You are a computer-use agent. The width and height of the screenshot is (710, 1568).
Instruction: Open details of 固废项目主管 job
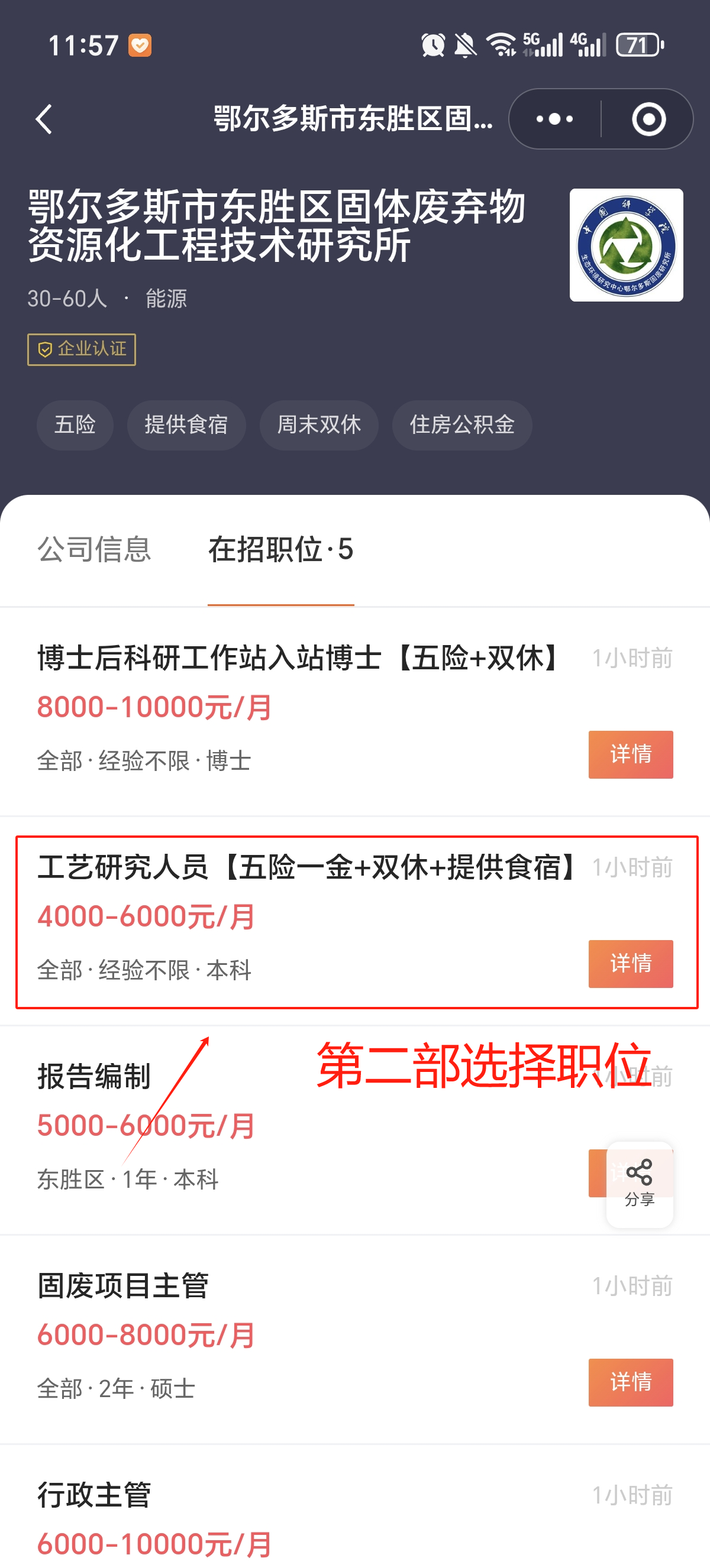click(x=630, y=1382)
